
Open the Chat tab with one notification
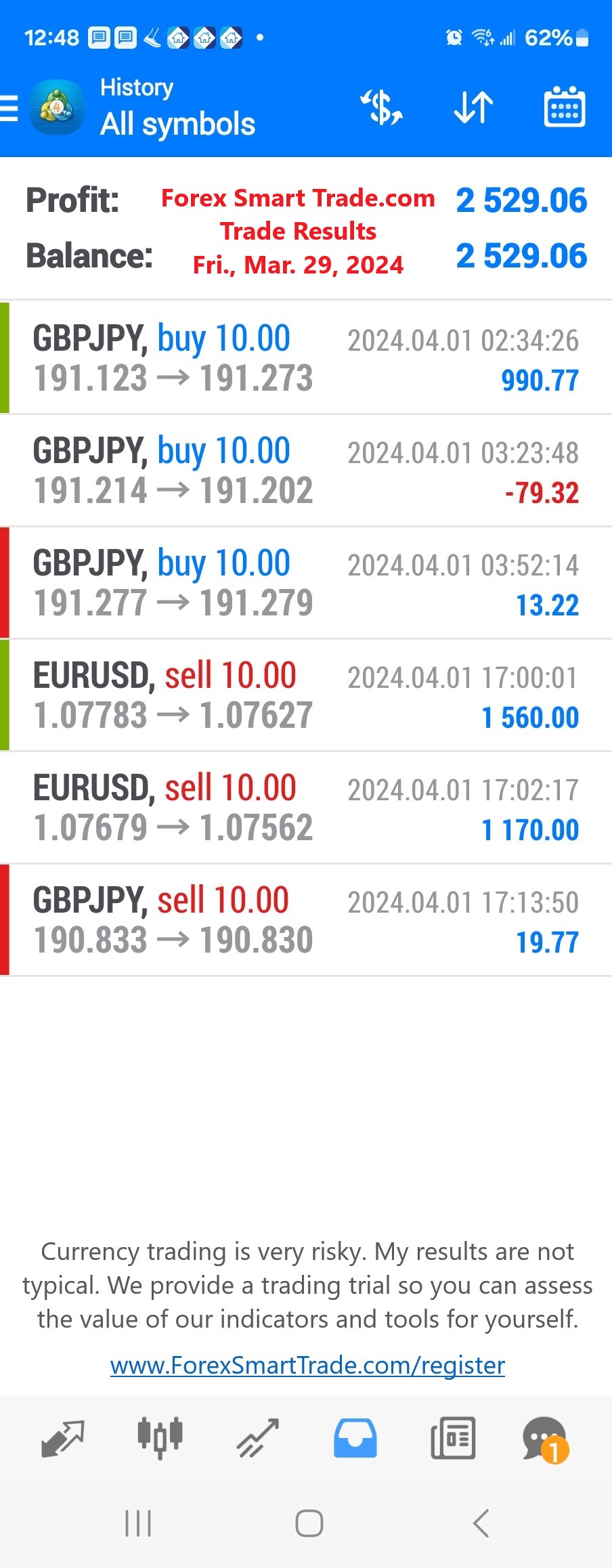(x=545, y=1439)
